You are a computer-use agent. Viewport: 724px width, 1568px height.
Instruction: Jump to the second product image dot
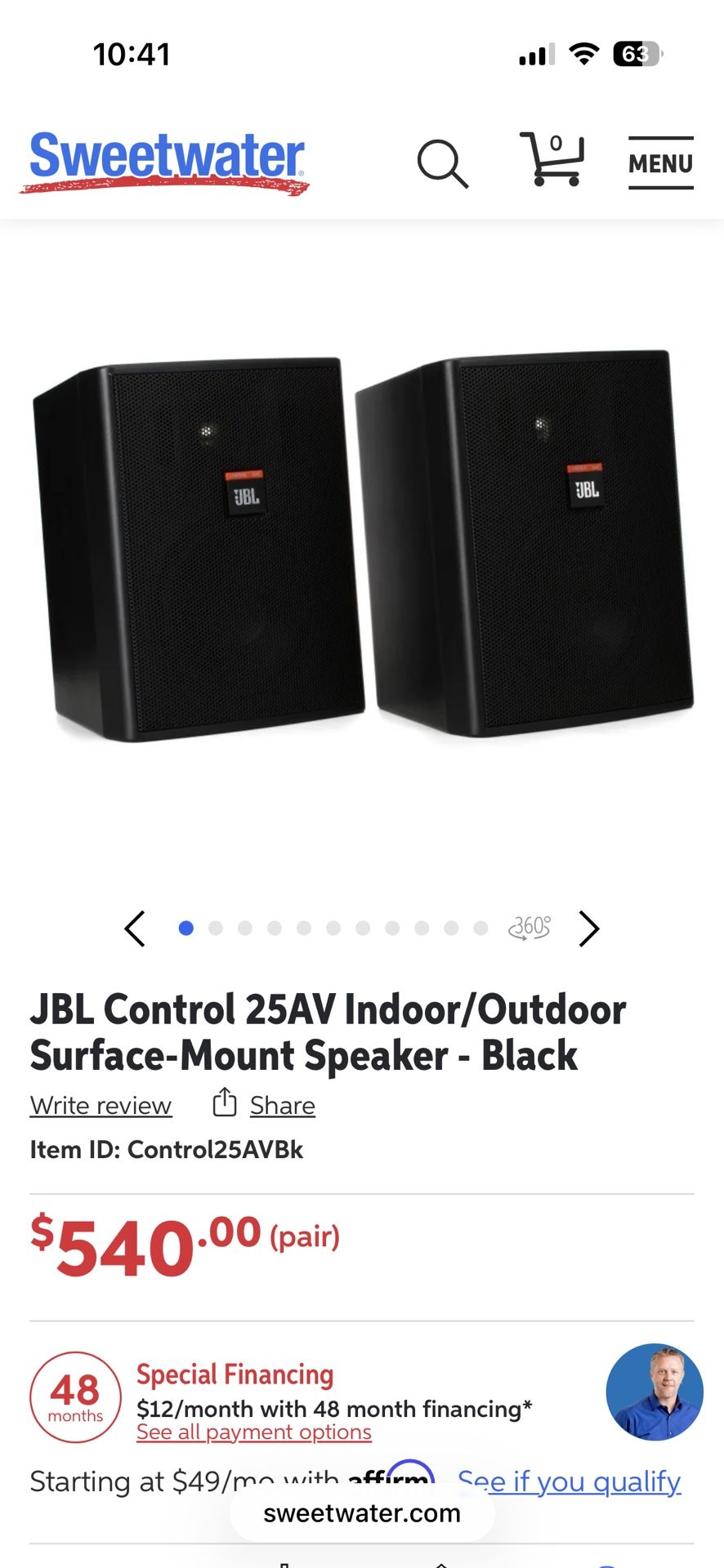pos(216,929)
